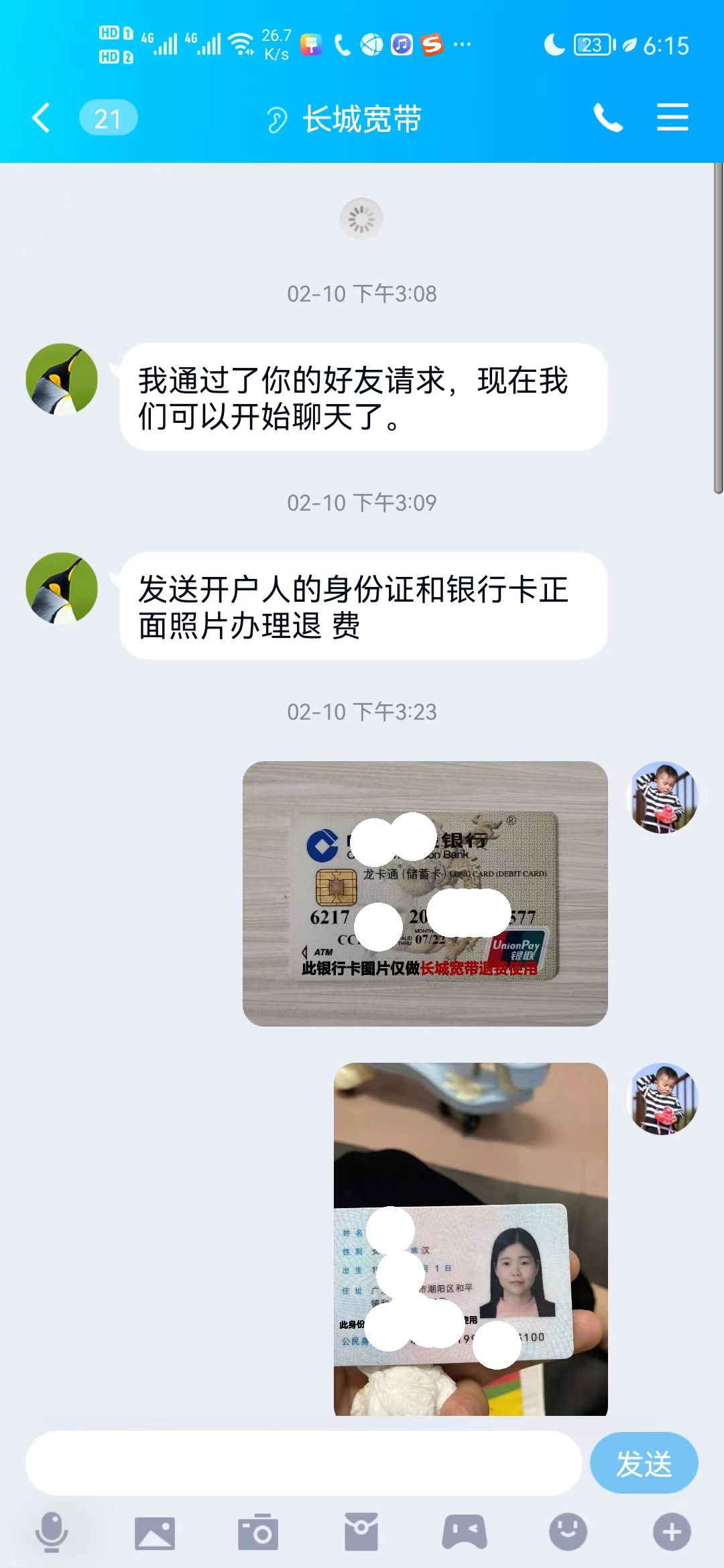Open my own avatar beside bank card photo
The image size is (724, 1568).
pyautogui.click(x=662, y=797)
